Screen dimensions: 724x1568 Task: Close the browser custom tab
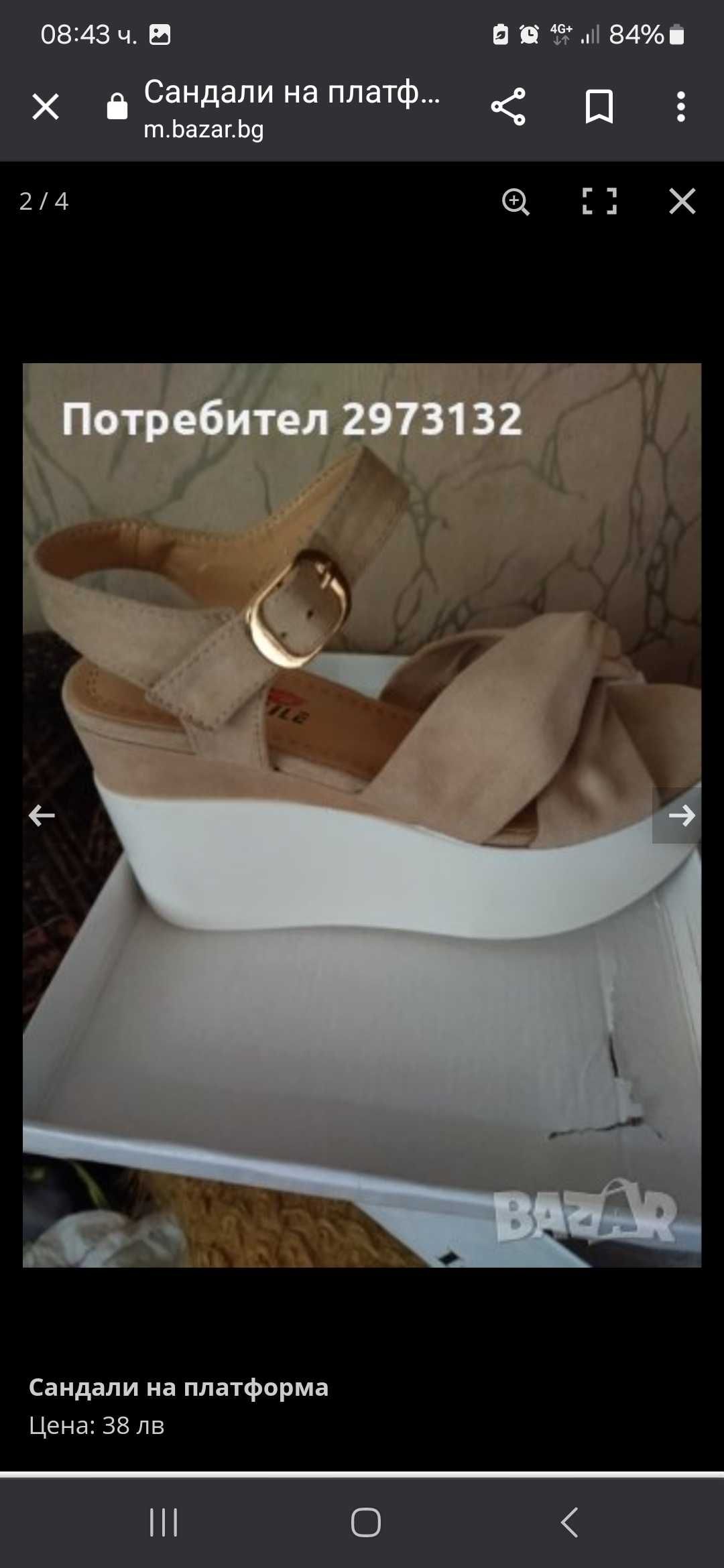(x=46, y=107)
